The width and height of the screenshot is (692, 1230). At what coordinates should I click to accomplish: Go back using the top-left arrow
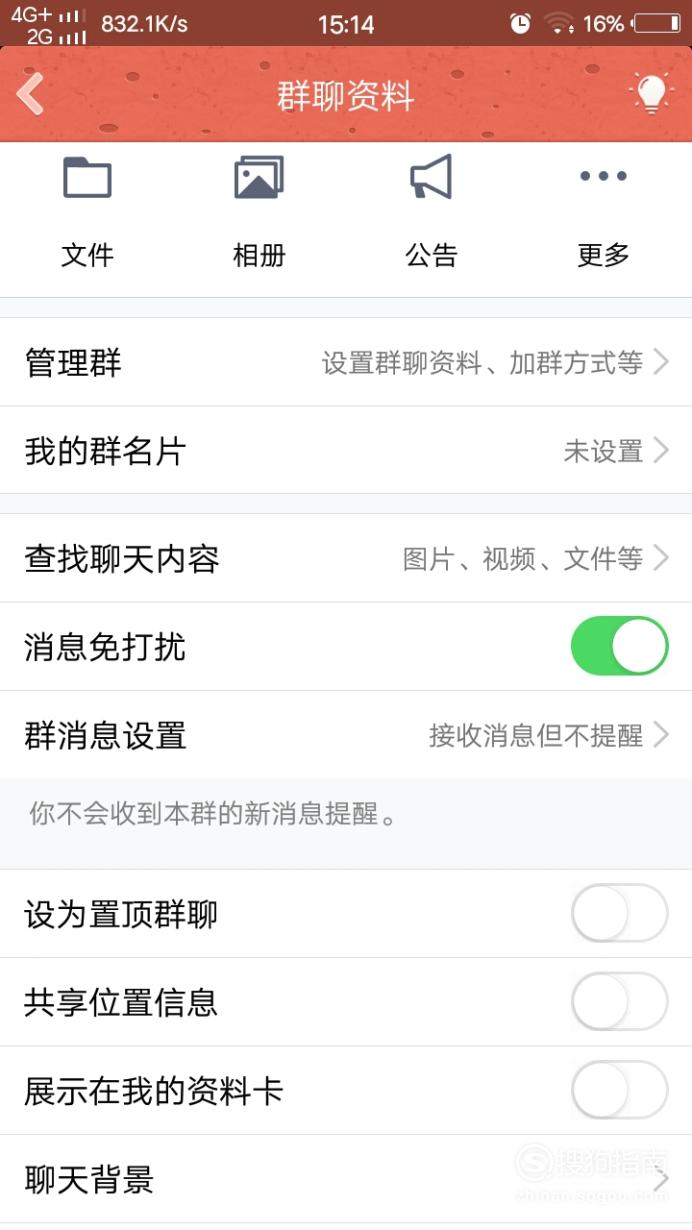pyautogui.click(x=30, y=95)
